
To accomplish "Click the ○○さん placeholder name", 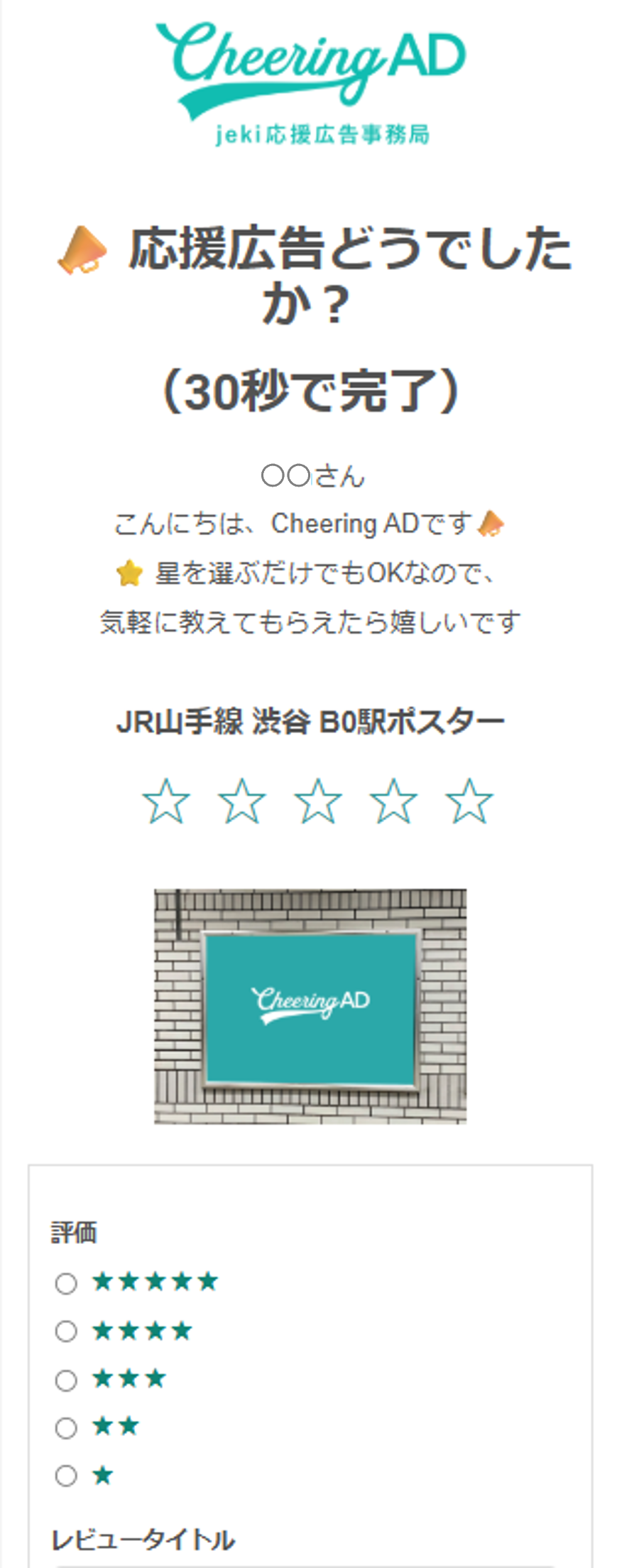I will pyautogui.click(x=310, y=476).
